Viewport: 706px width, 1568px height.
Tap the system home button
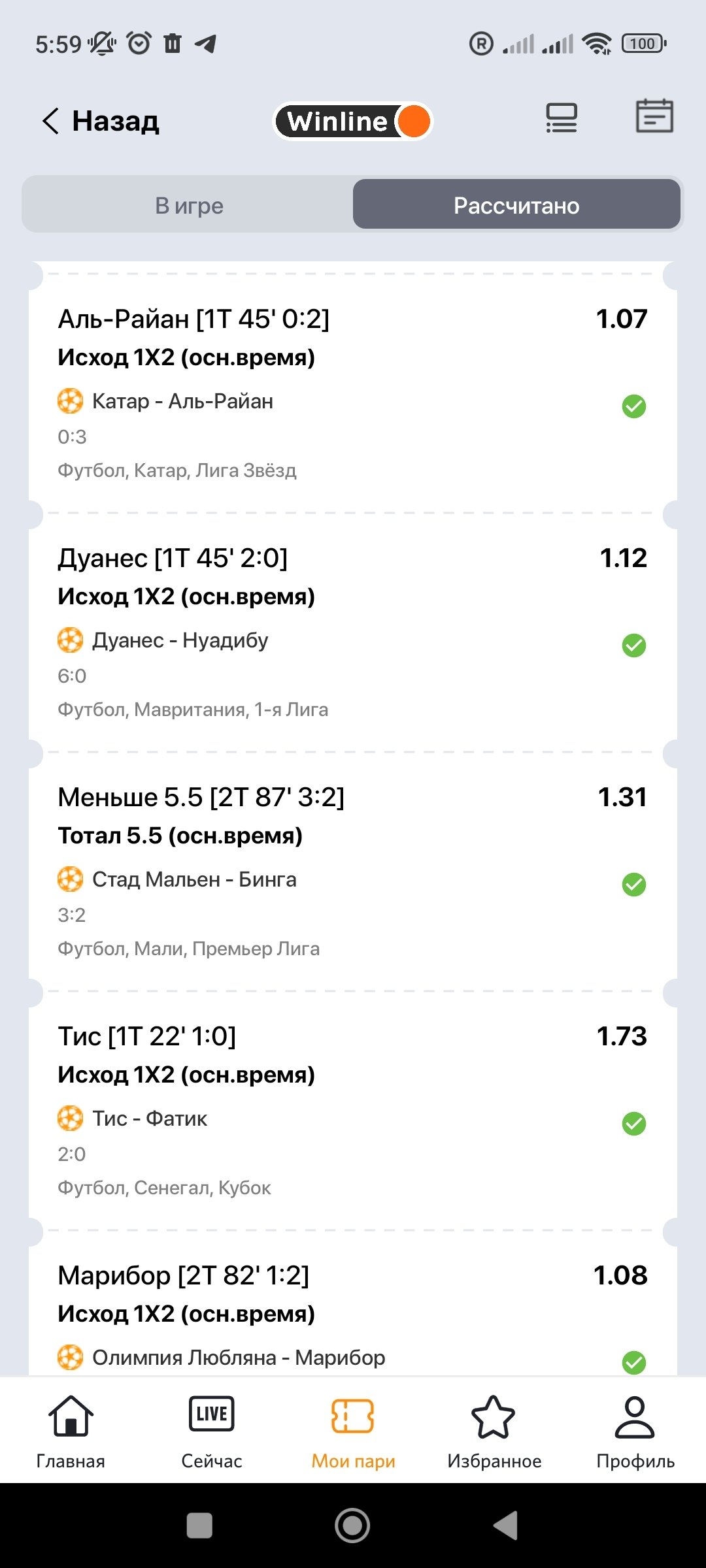[352, 1526]
